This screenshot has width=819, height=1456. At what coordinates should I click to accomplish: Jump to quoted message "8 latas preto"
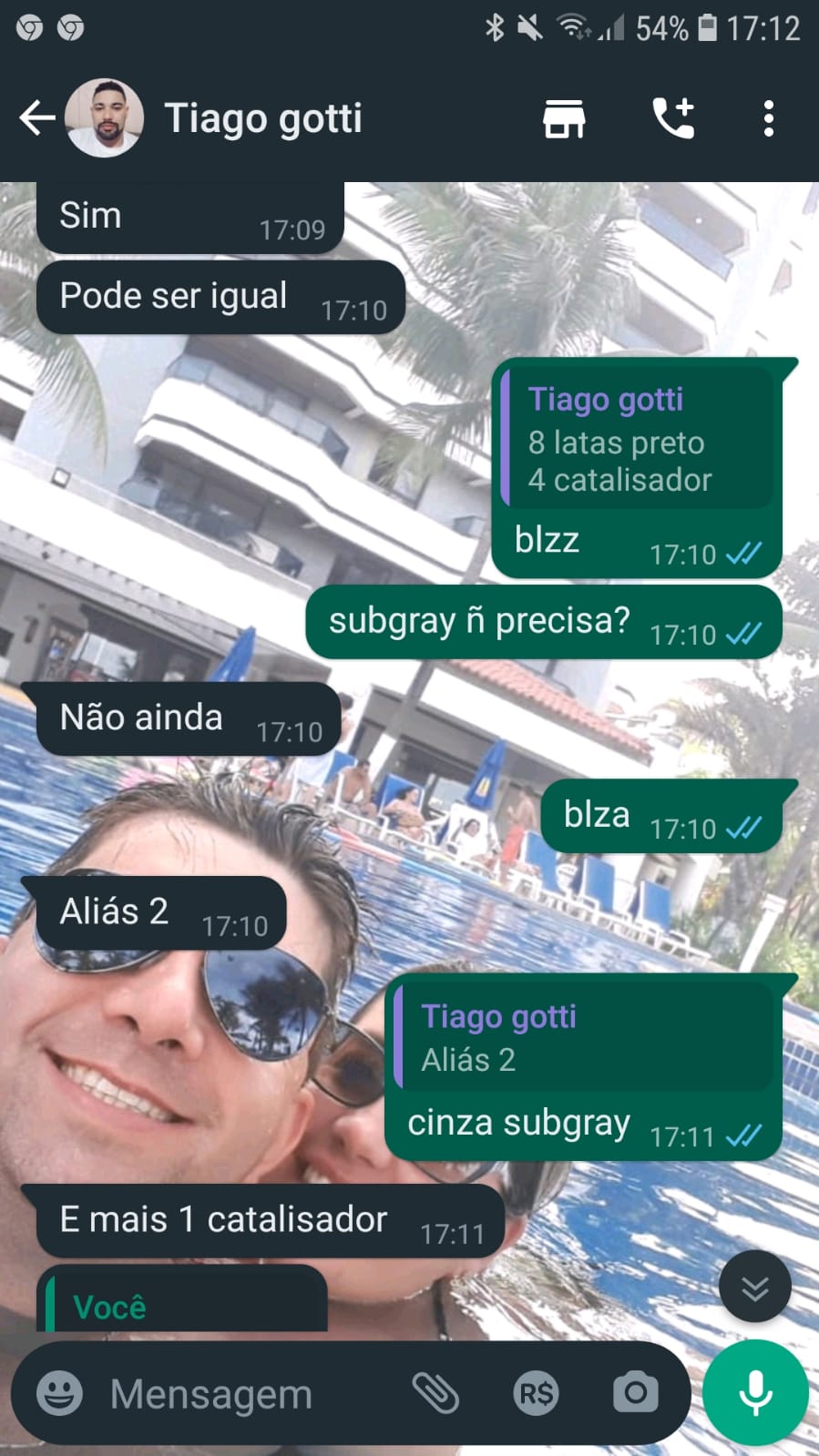pos(638,440)
